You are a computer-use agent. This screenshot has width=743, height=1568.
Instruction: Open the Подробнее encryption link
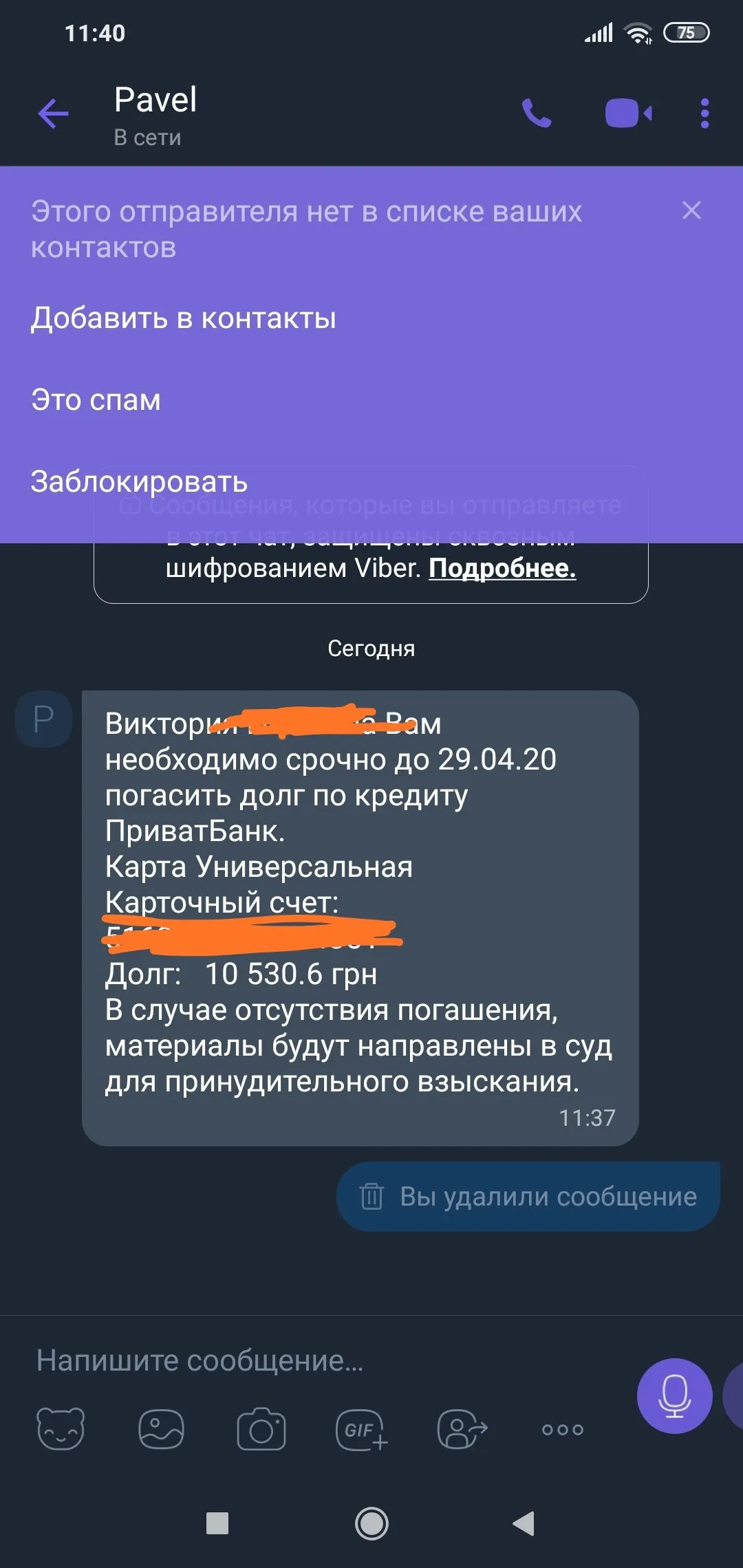click(x=502, y=568)
